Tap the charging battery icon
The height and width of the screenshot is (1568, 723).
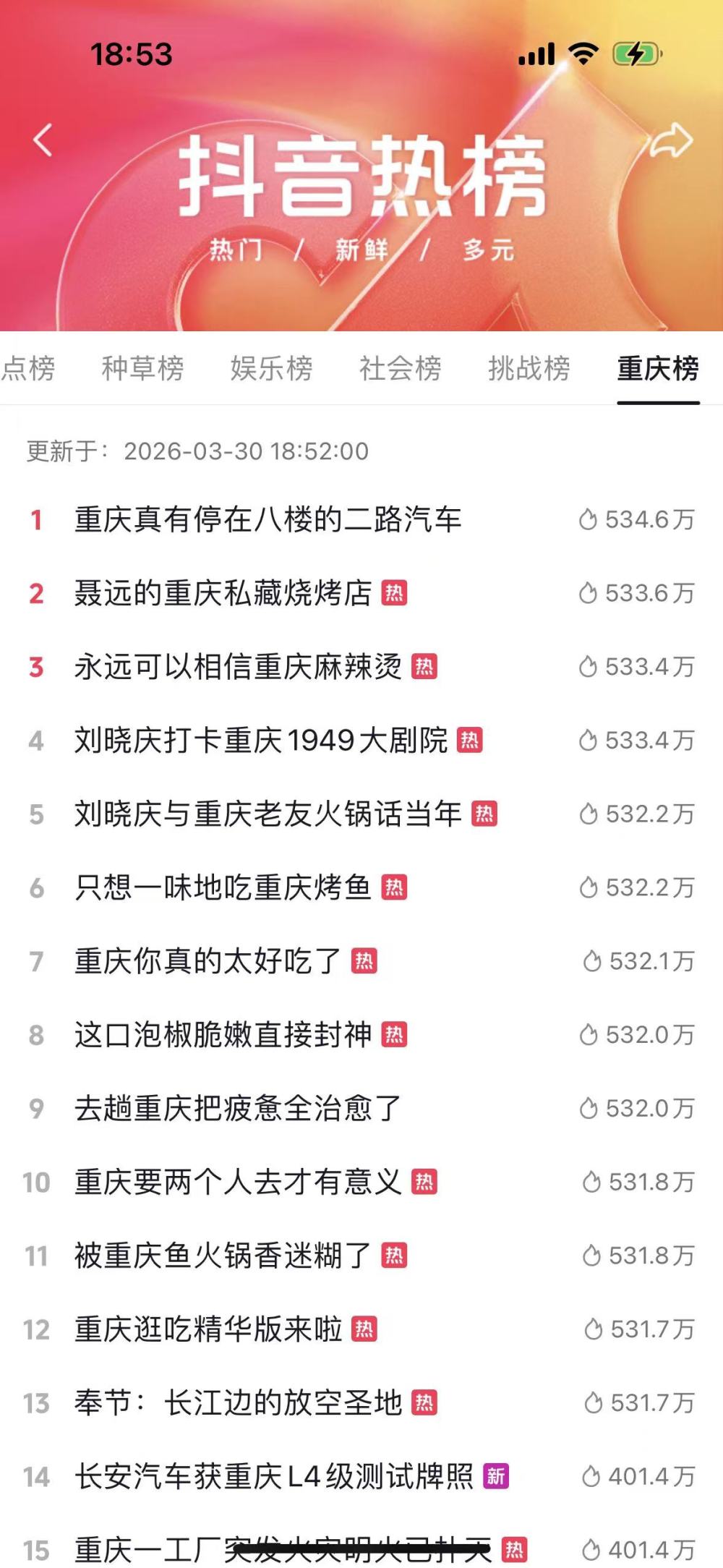point(637,52)
